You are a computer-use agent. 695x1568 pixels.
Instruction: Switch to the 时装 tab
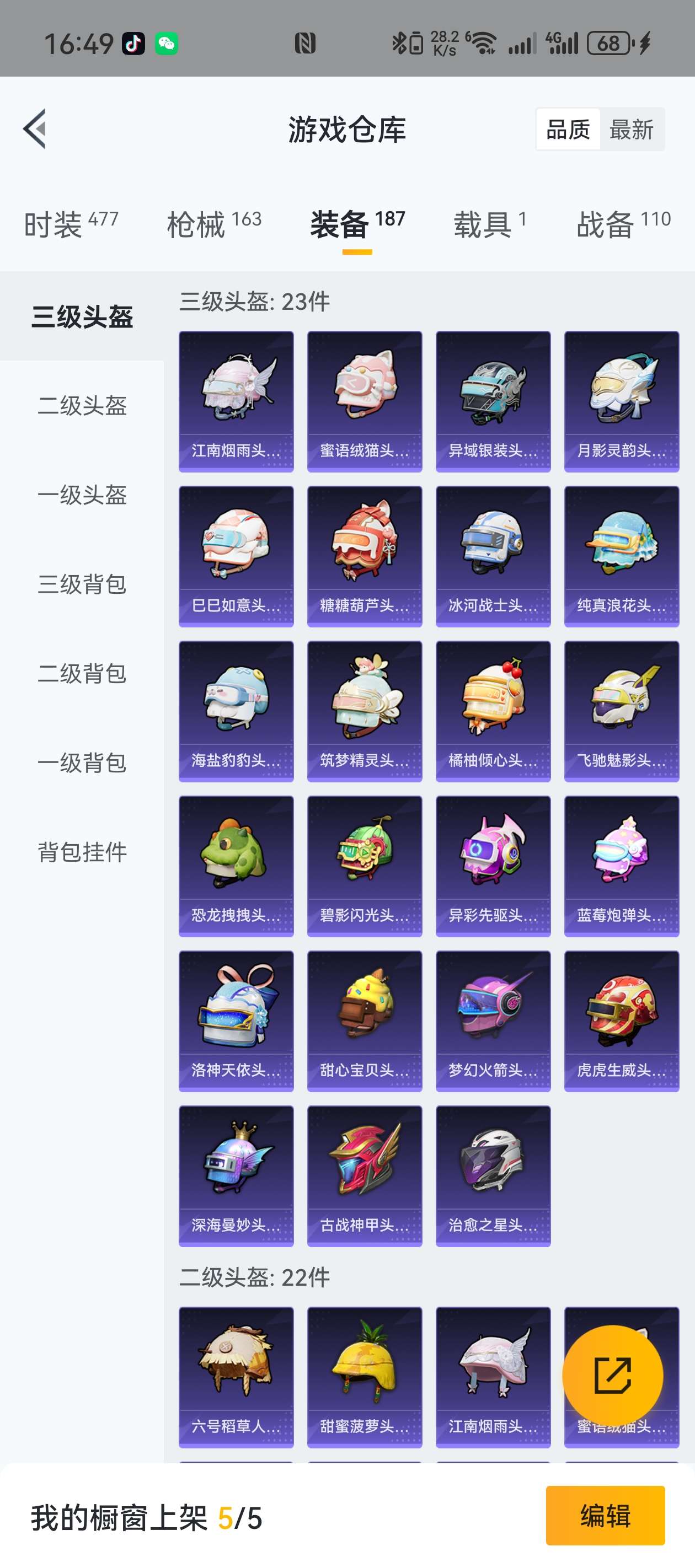click(71, 224)
